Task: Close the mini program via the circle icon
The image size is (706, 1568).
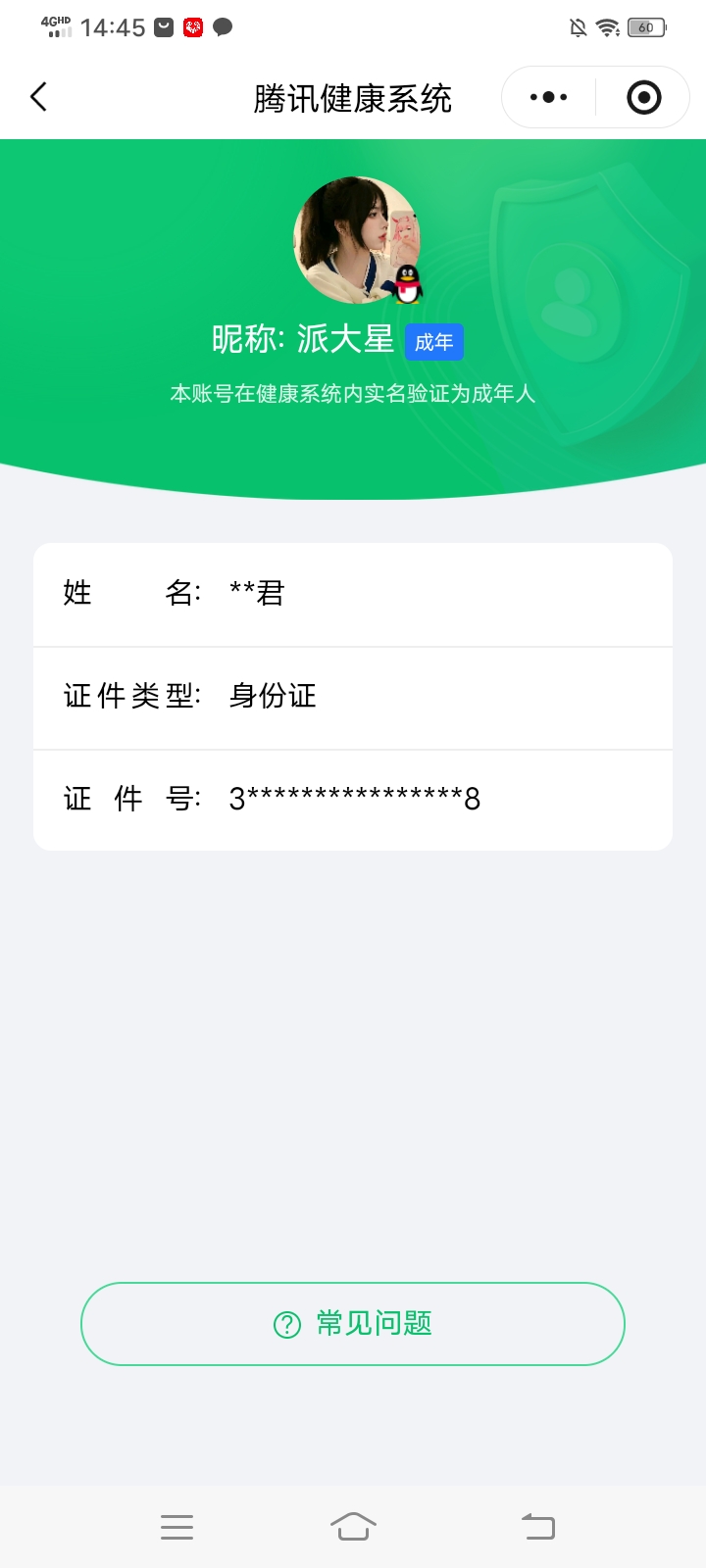Action: click(643, 97)
